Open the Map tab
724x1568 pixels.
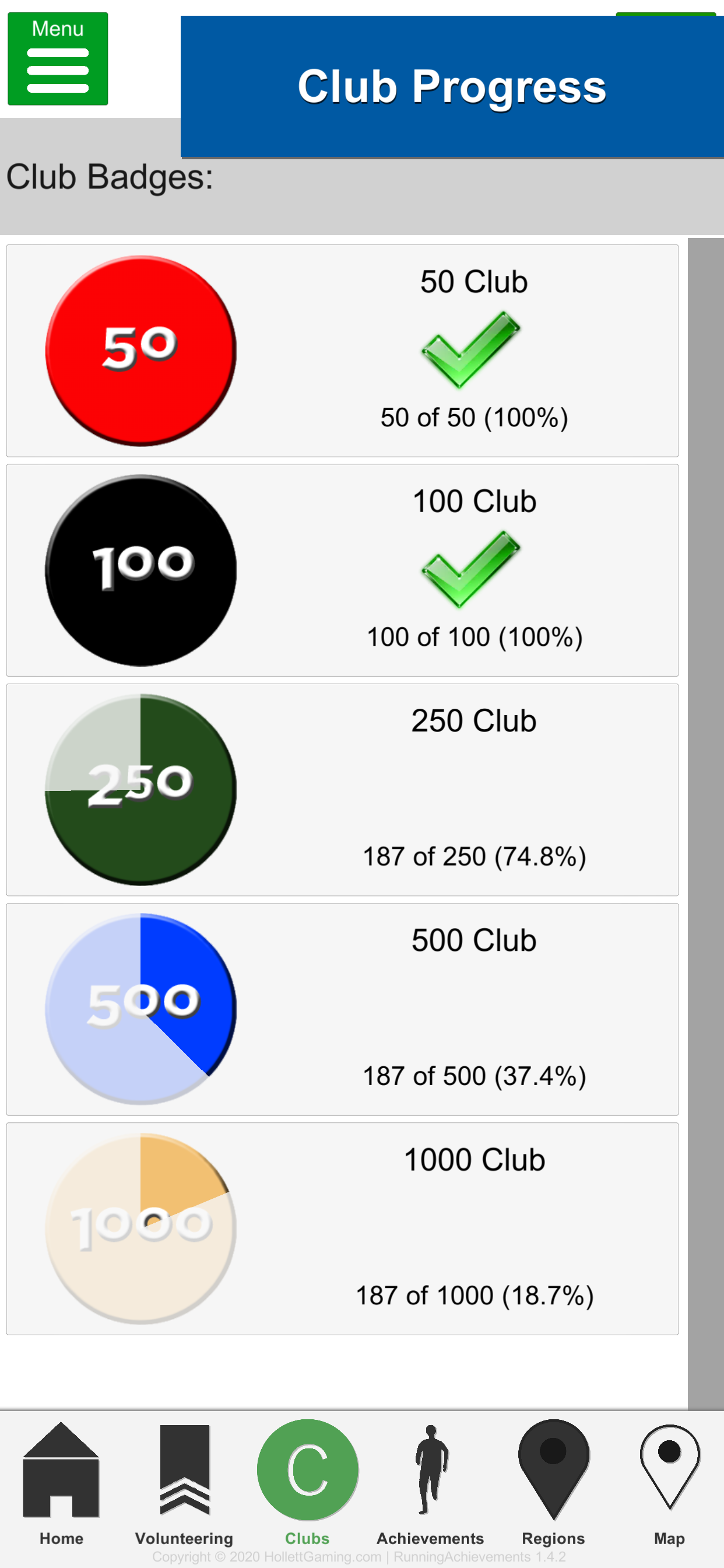(x=669, y=1484)
